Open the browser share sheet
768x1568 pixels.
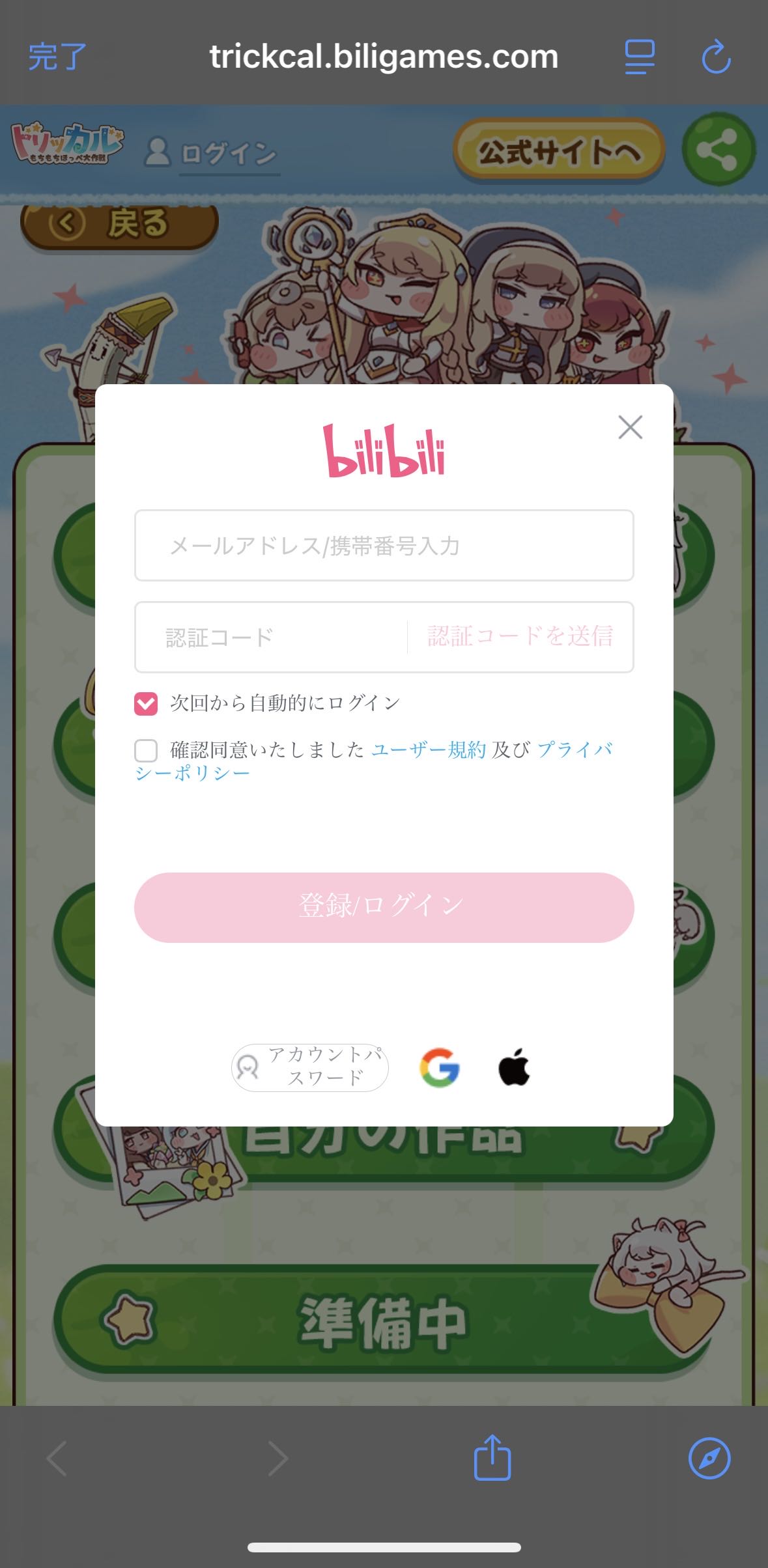pyautogui.click(x=492, y=1458)
